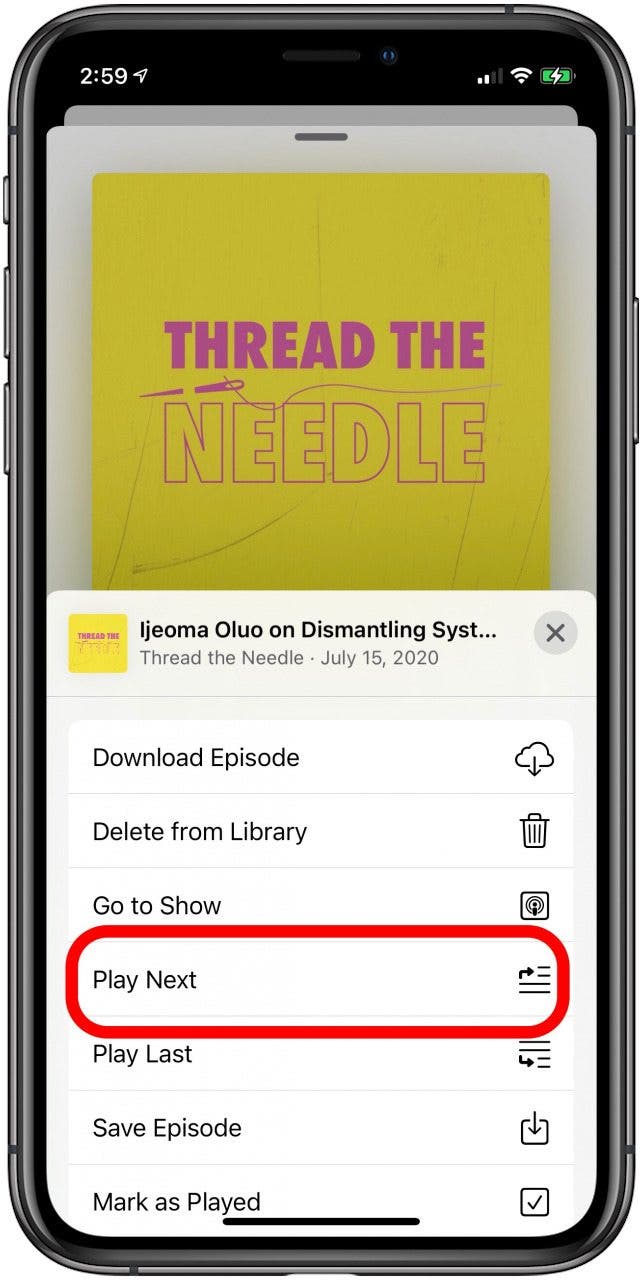This screenshot has height=1280, width=642.
Task: Mark as Played
Action: pyautogui.click(x=320, y=1200)
